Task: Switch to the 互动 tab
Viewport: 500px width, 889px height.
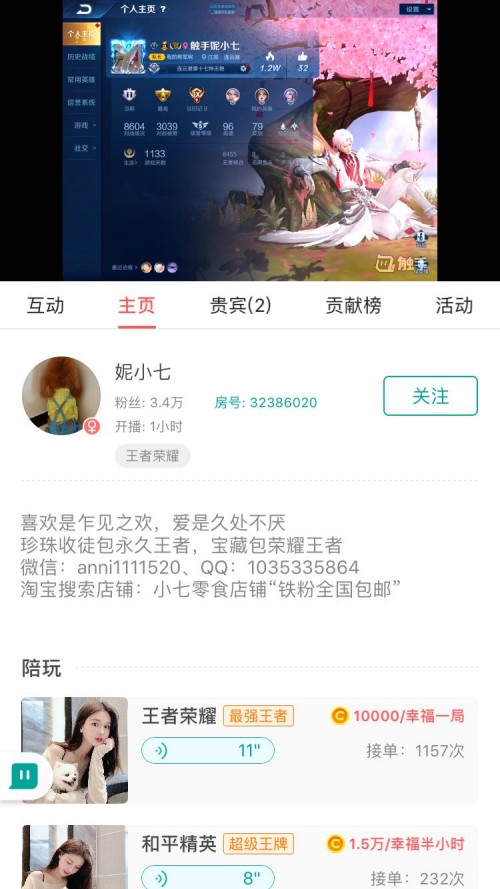Action: tap(45, 306)
